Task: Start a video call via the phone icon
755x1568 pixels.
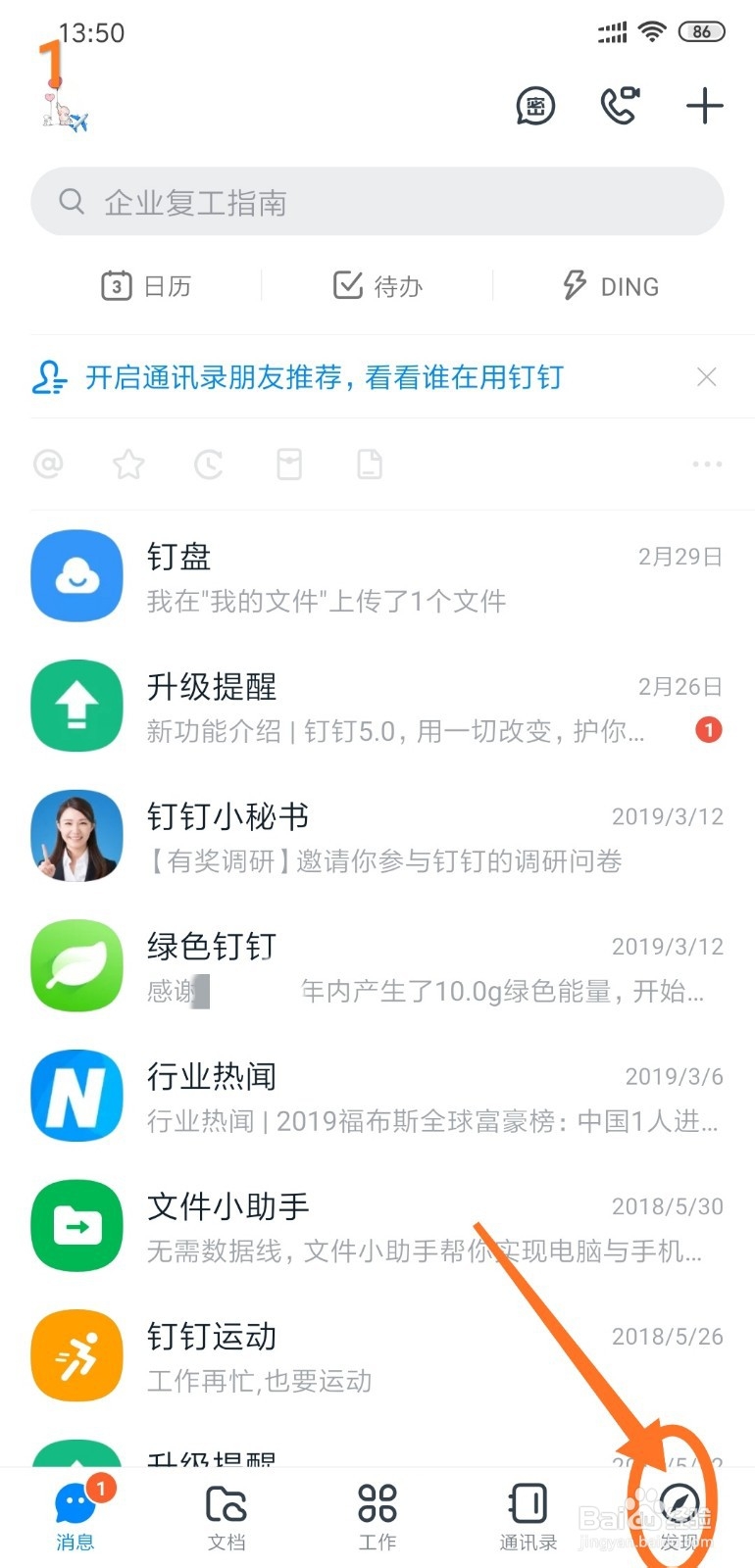Action: (x=619, y=106)
